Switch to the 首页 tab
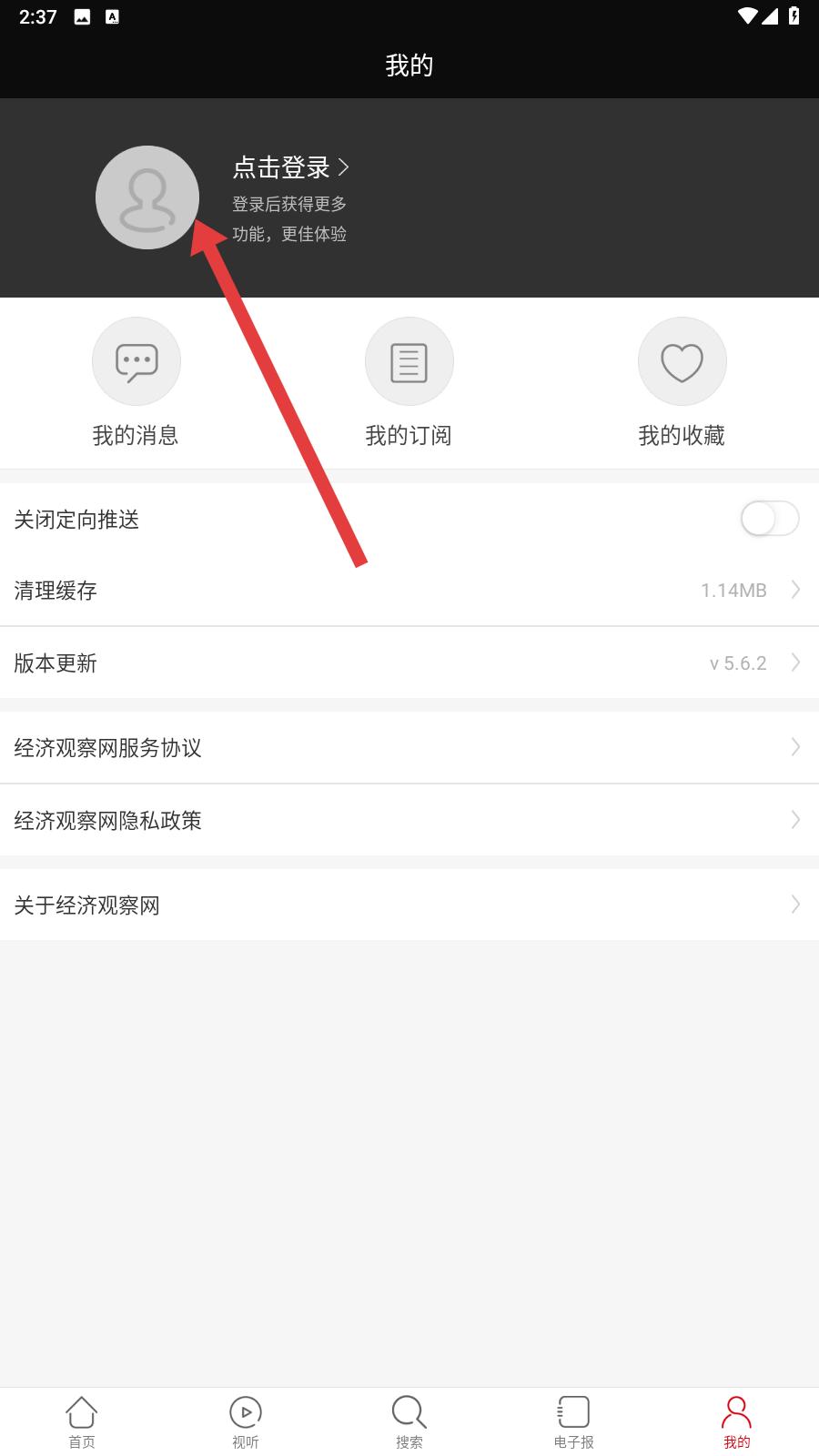 pos(82,1422)
